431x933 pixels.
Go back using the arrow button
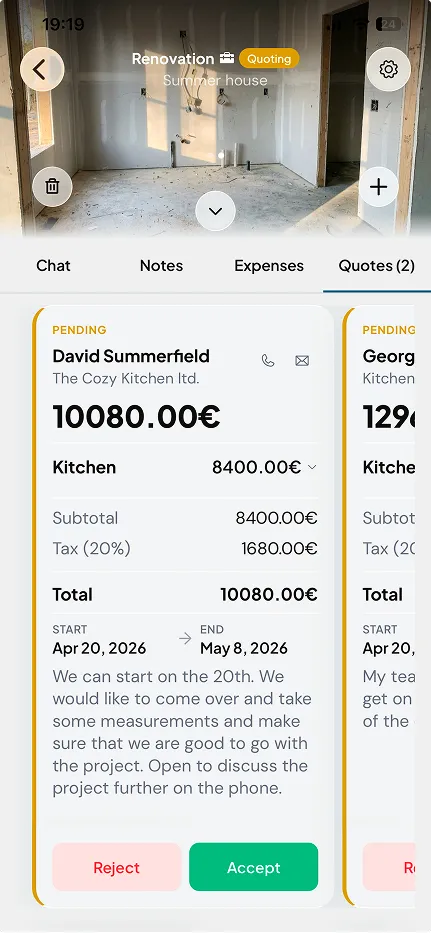tap(42, 70)
